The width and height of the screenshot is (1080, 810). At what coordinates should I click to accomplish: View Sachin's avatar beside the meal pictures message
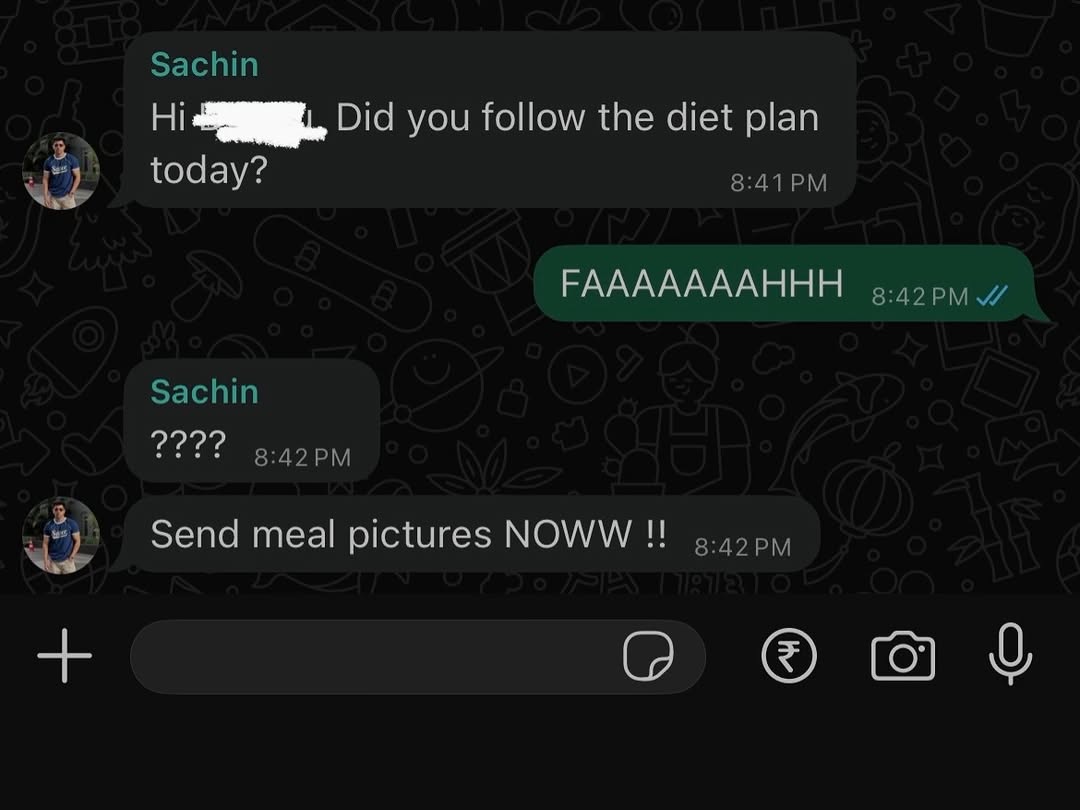tap(61, 535)
